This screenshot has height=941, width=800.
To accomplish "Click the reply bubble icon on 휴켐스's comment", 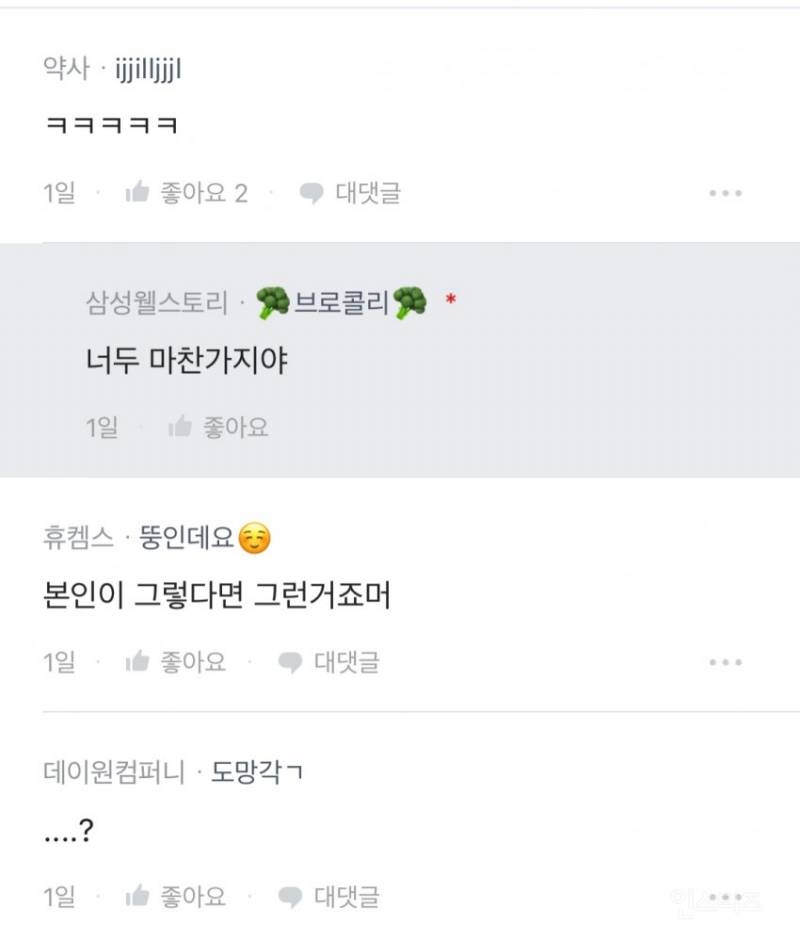I will coord(289,661).
